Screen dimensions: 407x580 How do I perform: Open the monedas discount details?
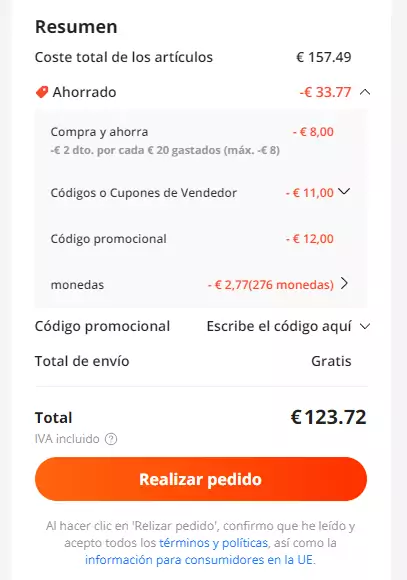(x=344, y=284)
